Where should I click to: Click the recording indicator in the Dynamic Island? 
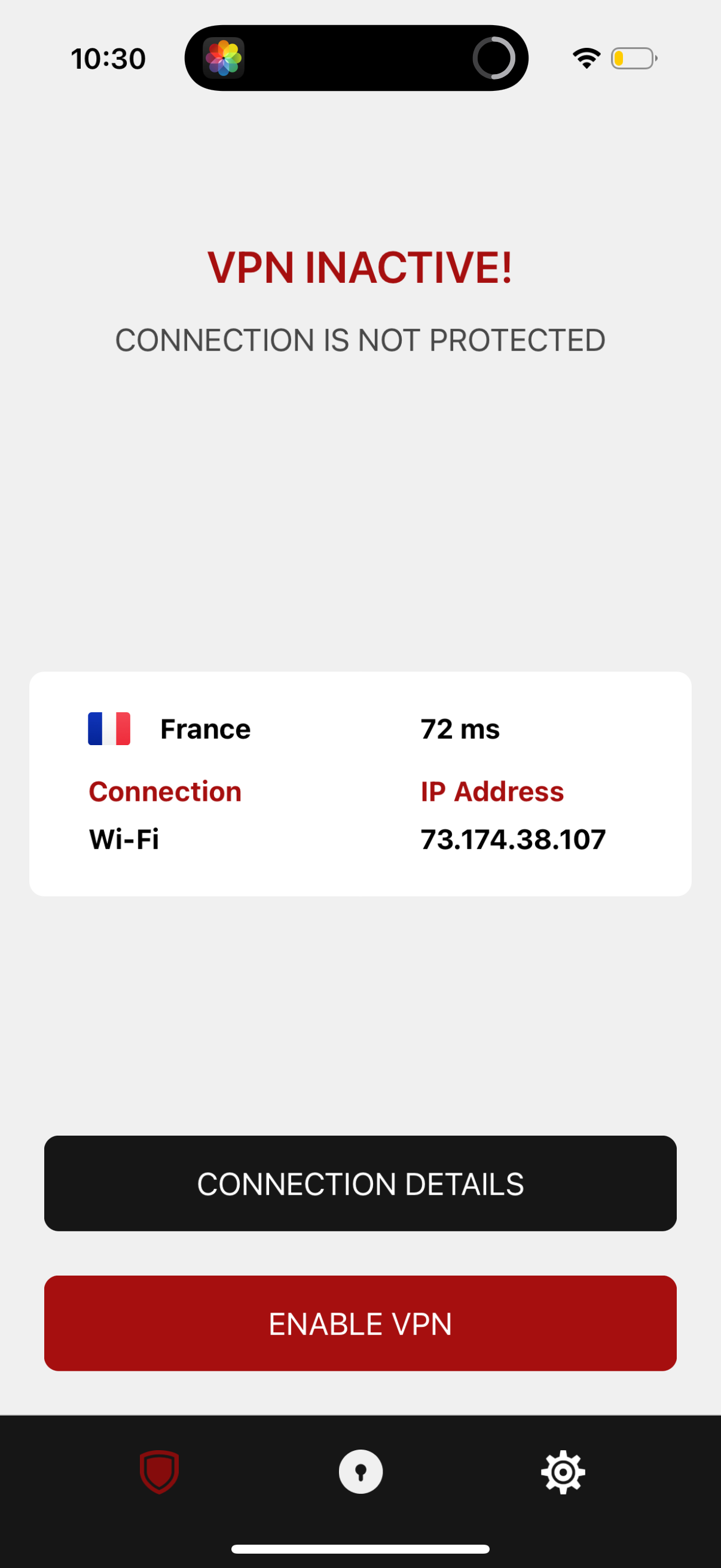tap(494, 58)
